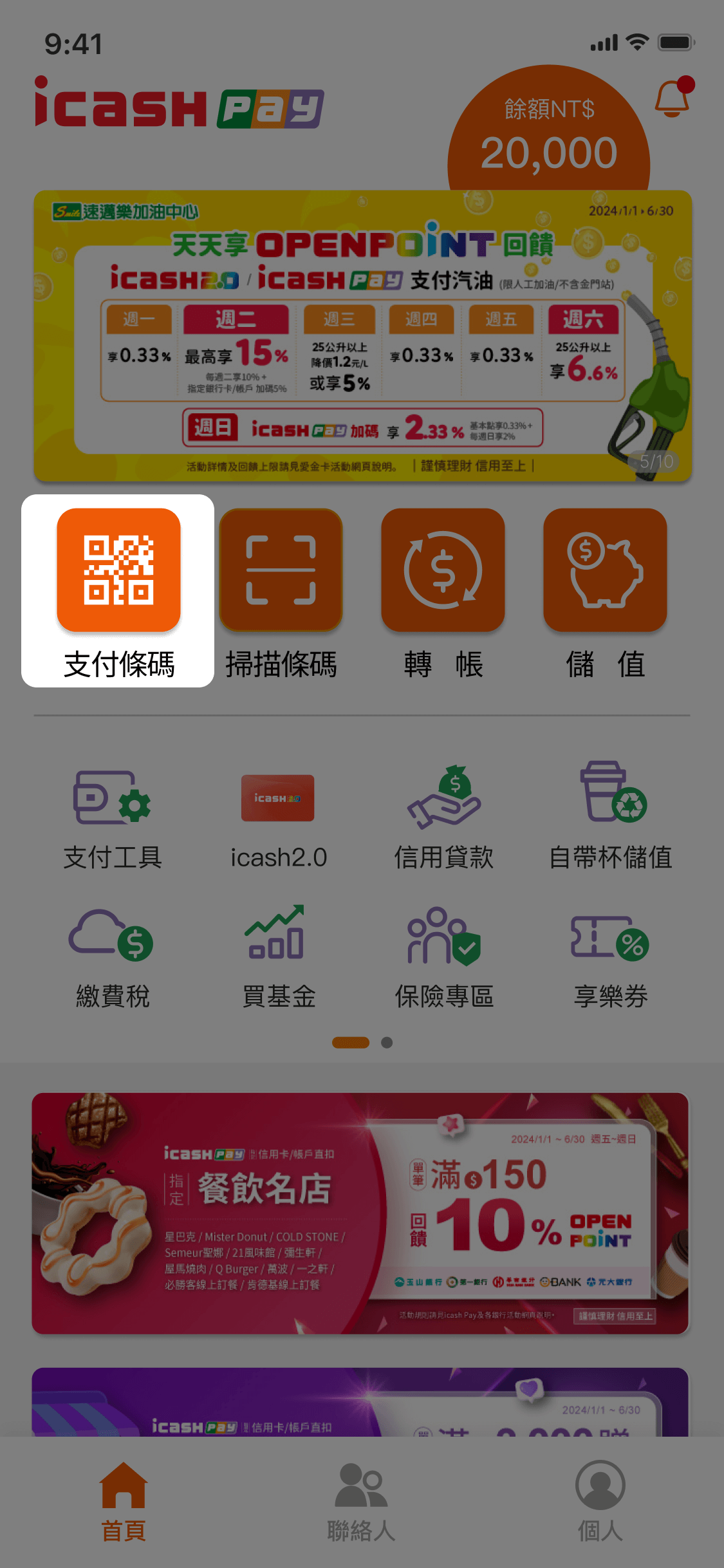Viewport: 724px width, 1568px height.
Task: View the NT$20,000 balance bubble
Action: pos(548,135)
